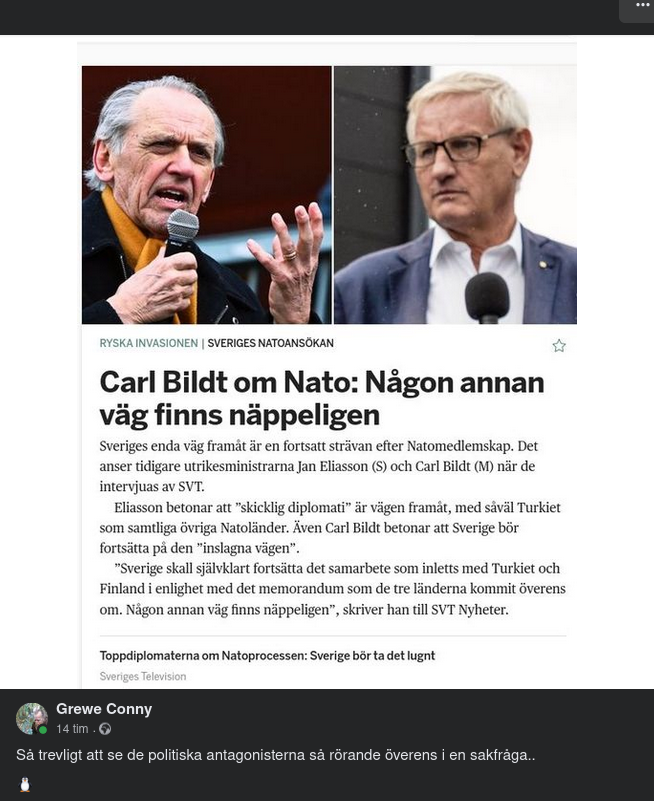This screenshot has width=654, height=801.
Task: Open Grewe Conny's profile picture
Action: tap(32, 718)
